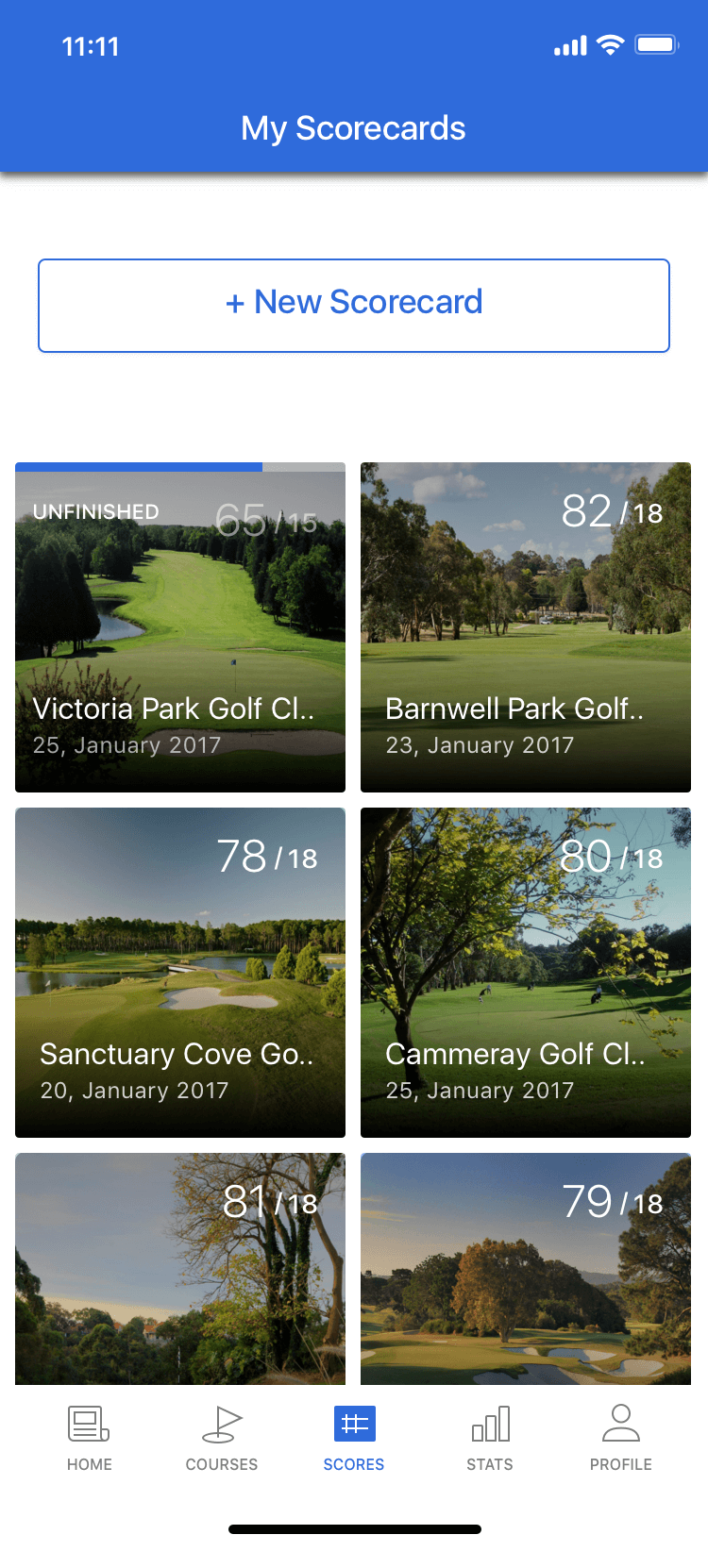Open the Victoria Park Golf Club scorecard

[x=179, y=626]
